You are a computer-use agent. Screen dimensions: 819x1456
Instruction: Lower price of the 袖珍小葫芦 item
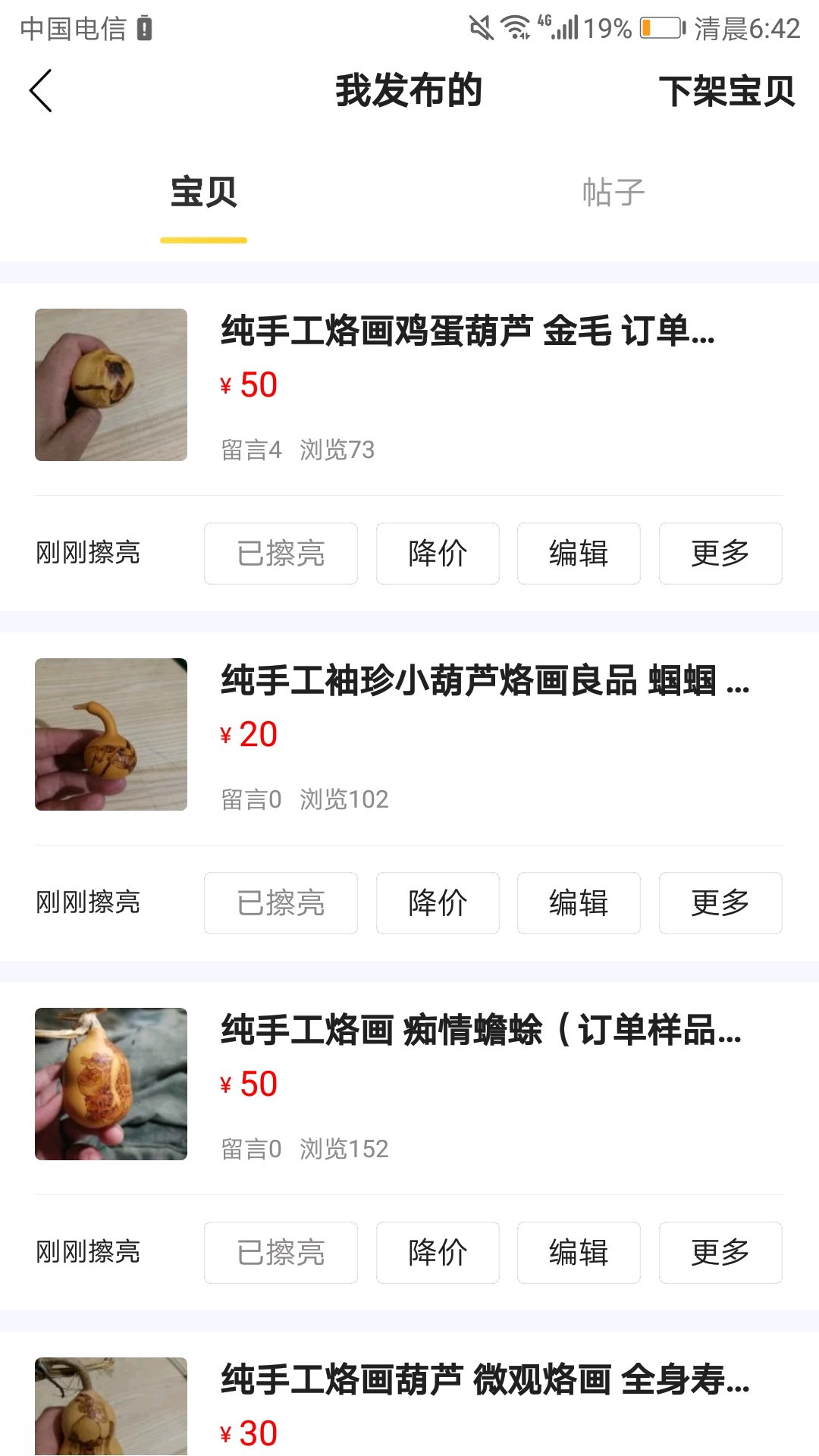[438, 903]
